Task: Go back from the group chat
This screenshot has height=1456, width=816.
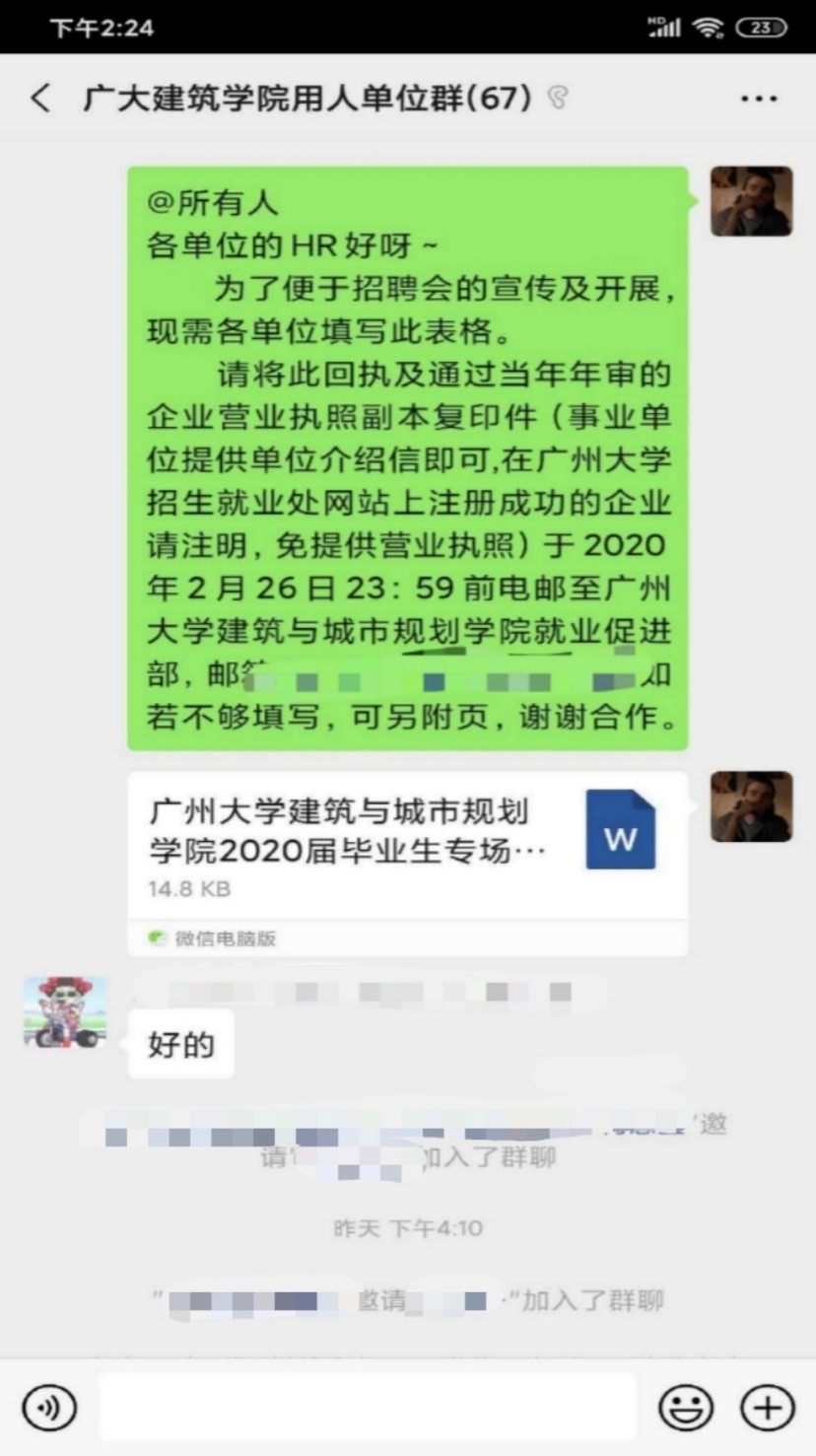Action: [x=40, y=99]
